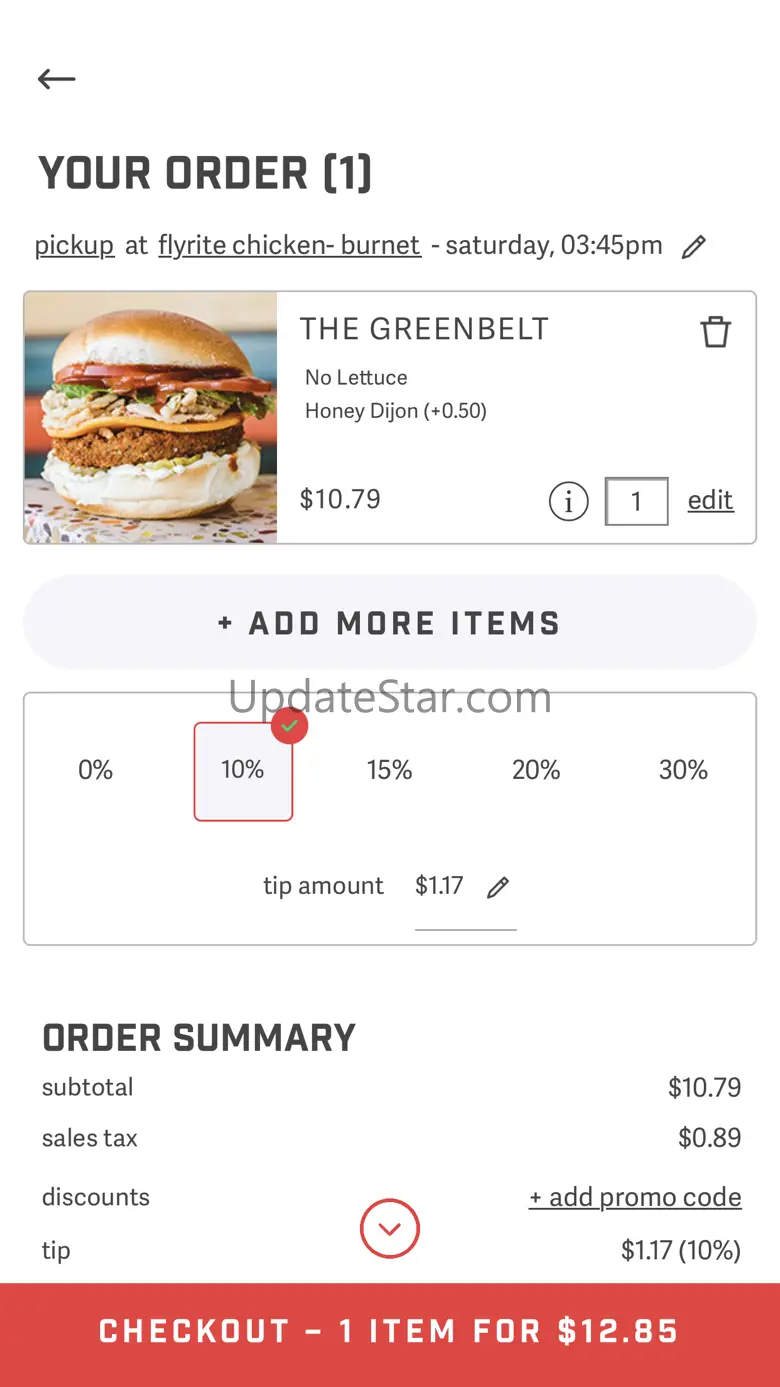
Task: Expand the order summary with the down chevron
Action: [x=390, y=1229]
